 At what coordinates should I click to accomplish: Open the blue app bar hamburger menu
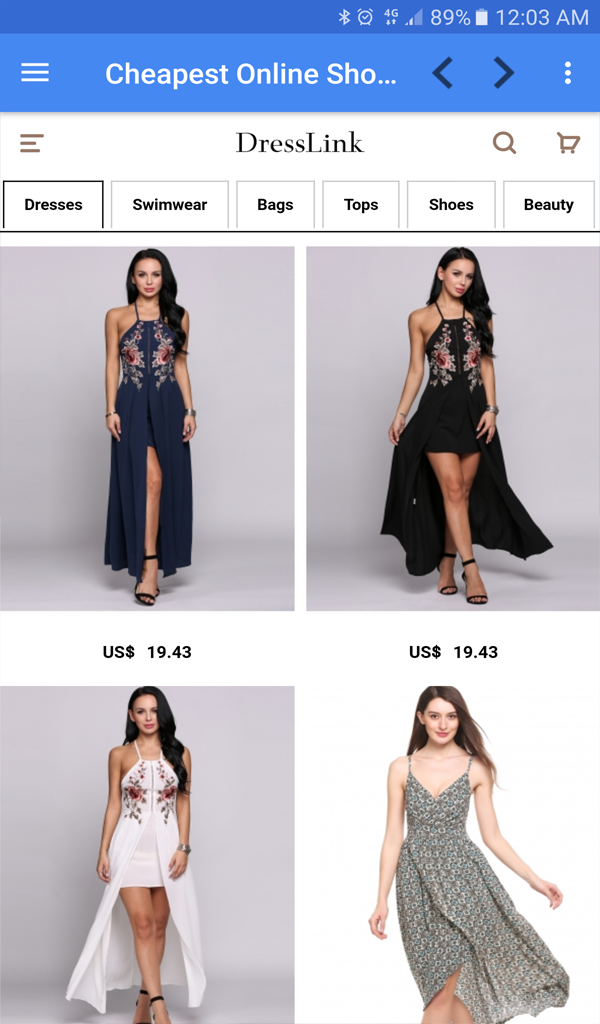[35, 73]
